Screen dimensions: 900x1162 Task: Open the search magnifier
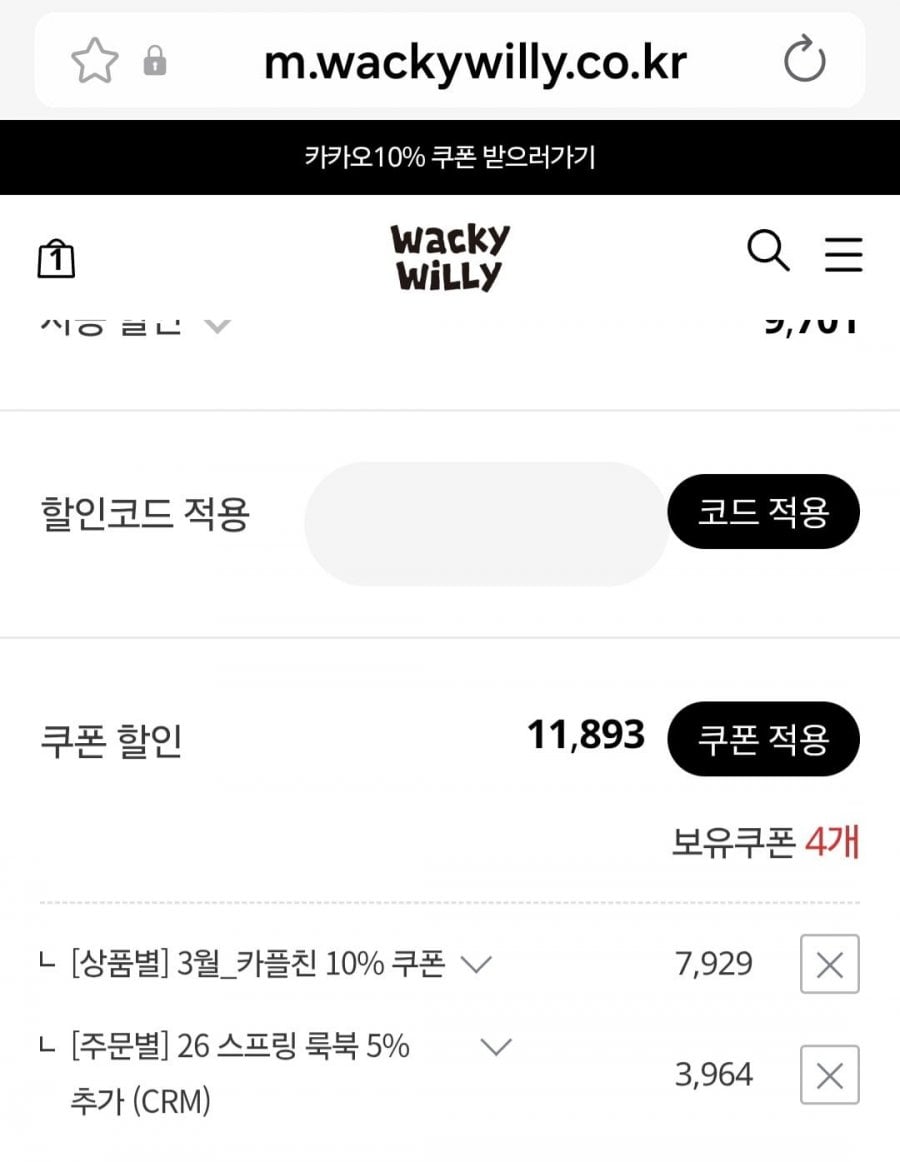coord(768,251)
